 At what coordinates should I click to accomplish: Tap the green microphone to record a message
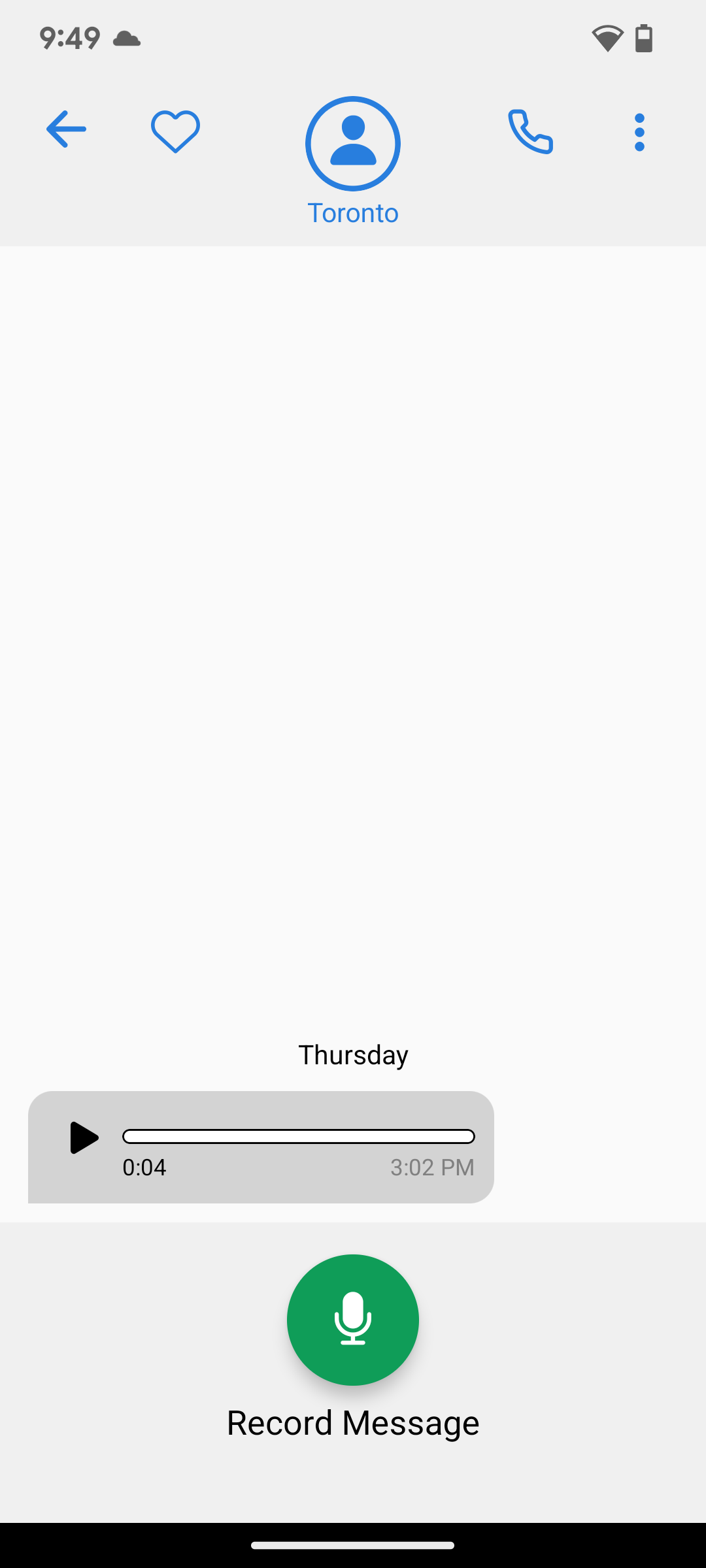point(353,1319)
